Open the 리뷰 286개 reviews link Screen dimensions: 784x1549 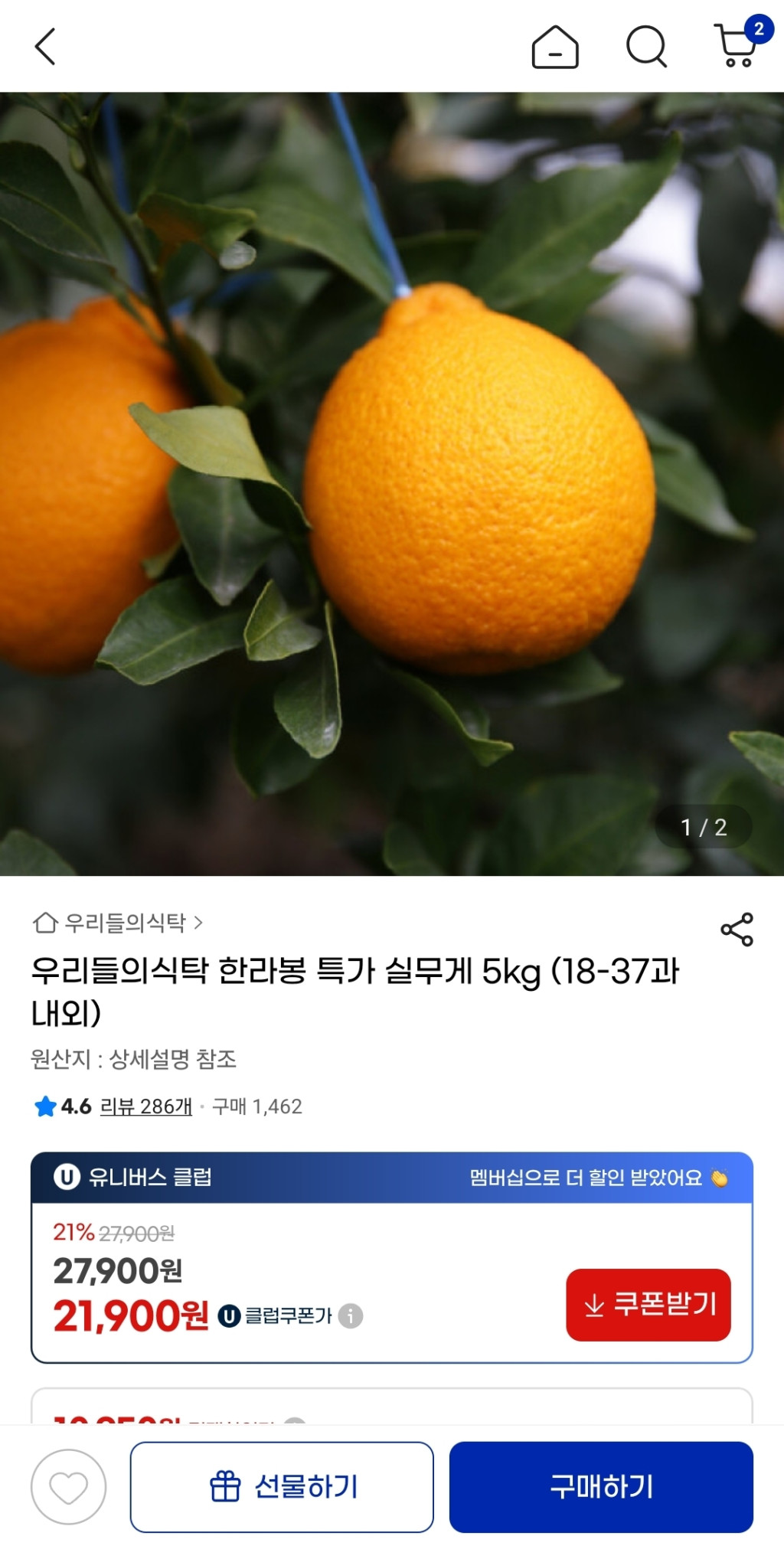[x=145, y=1106]
